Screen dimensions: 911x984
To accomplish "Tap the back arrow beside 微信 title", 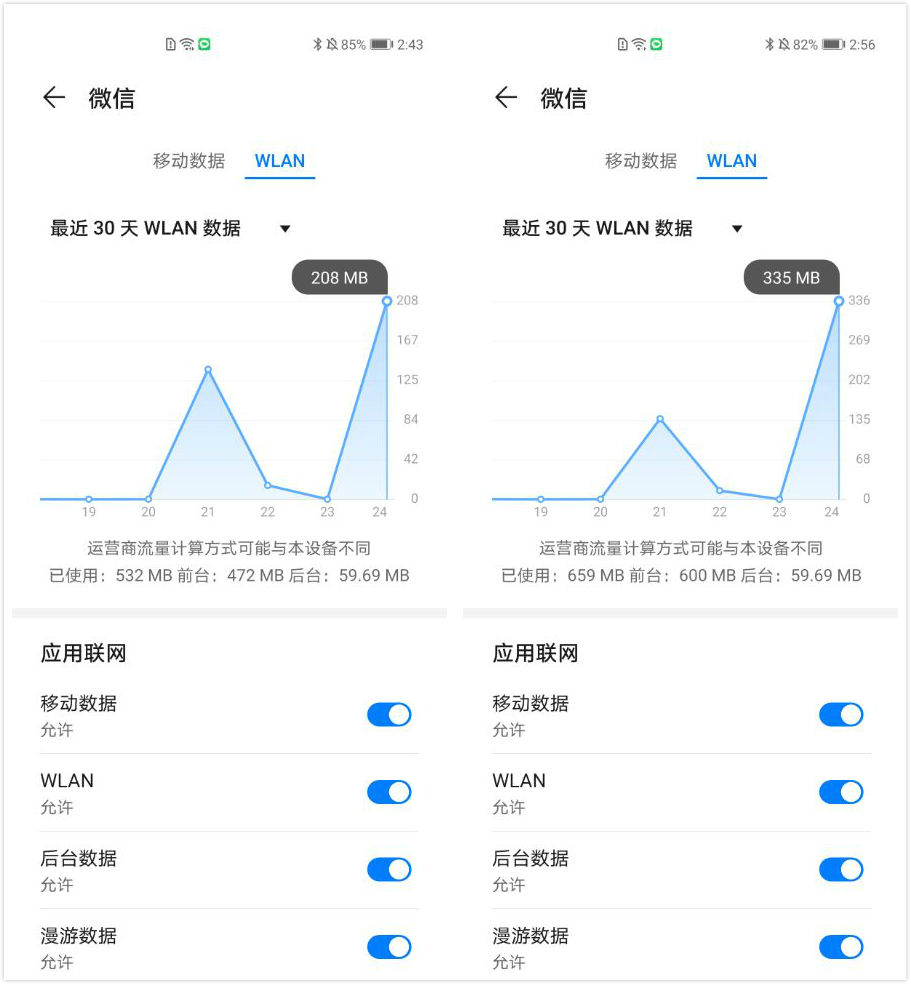I will (53, 97).
